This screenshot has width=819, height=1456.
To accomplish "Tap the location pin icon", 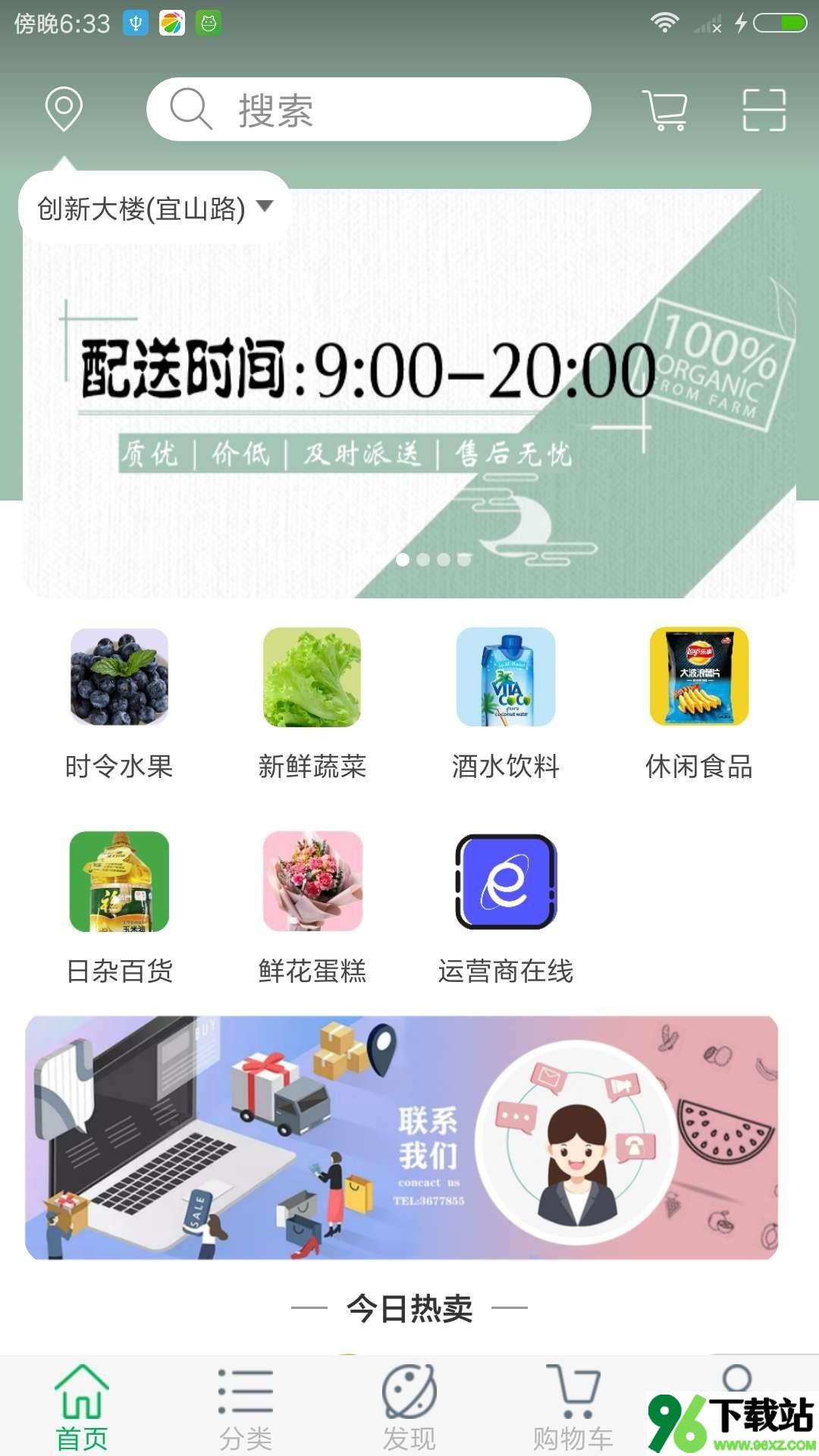I will point(64,109).
